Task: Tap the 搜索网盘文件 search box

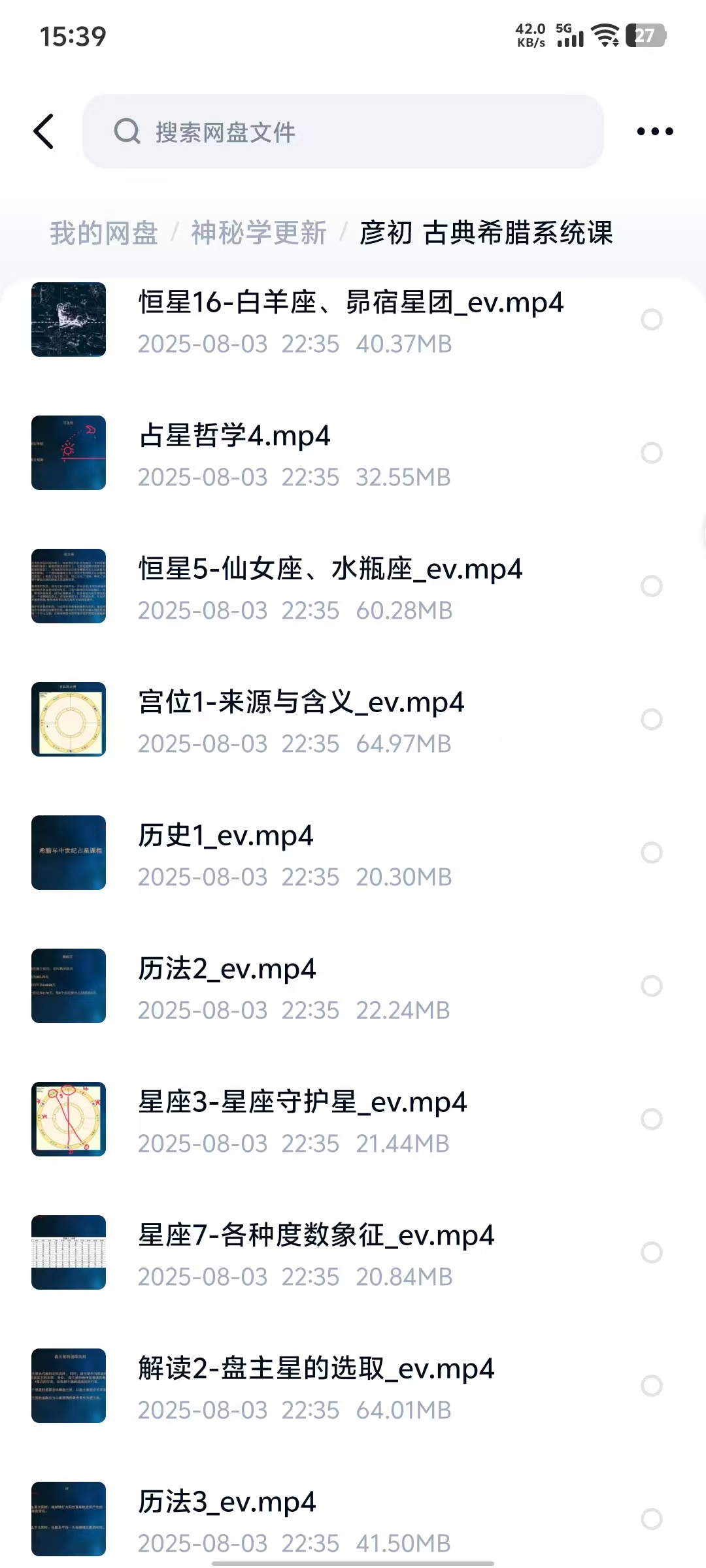Action: (x=343, y=131)
